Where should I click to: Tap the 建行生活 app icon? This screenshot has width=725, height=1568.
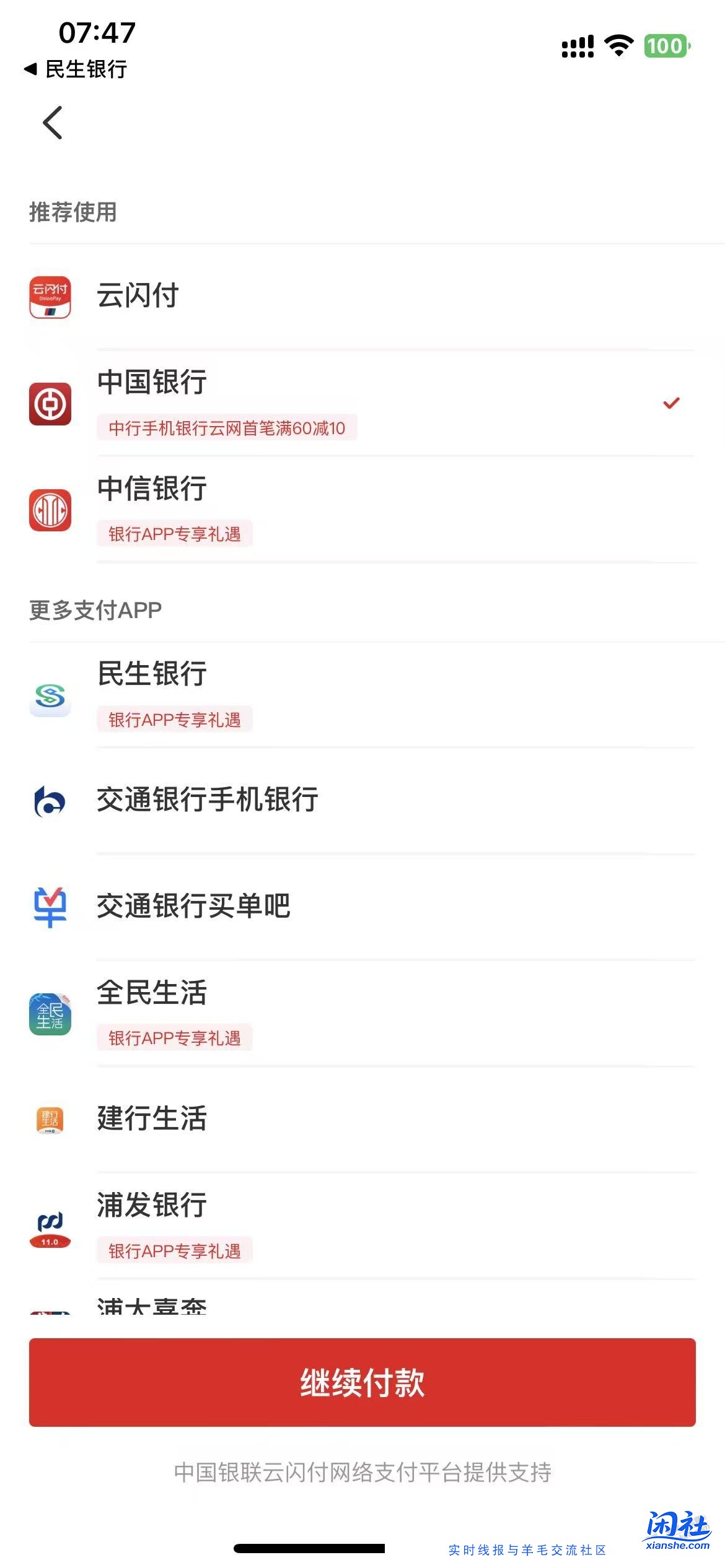[51, 1120]
